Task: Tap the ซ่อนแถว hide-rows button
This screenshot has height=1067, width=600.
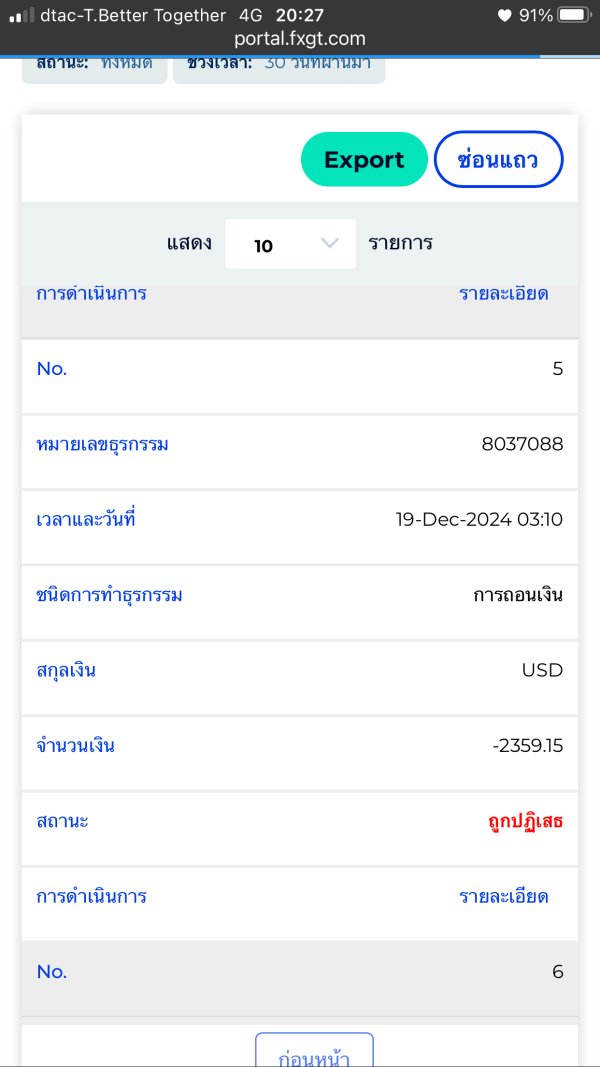Action: pyautogui.click(x=498, y=160)
